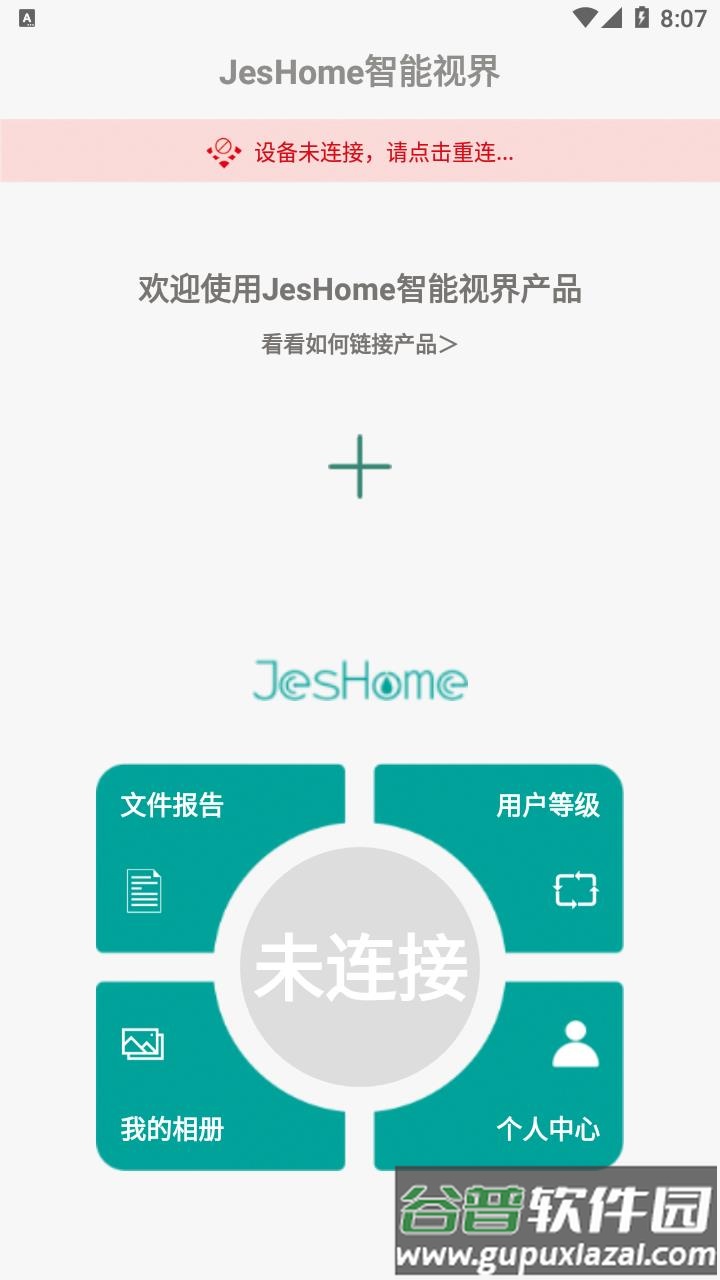Tap the person icon in 个人中心 tile
This screenshot has height=1280, width=720.
[576, 1044]
